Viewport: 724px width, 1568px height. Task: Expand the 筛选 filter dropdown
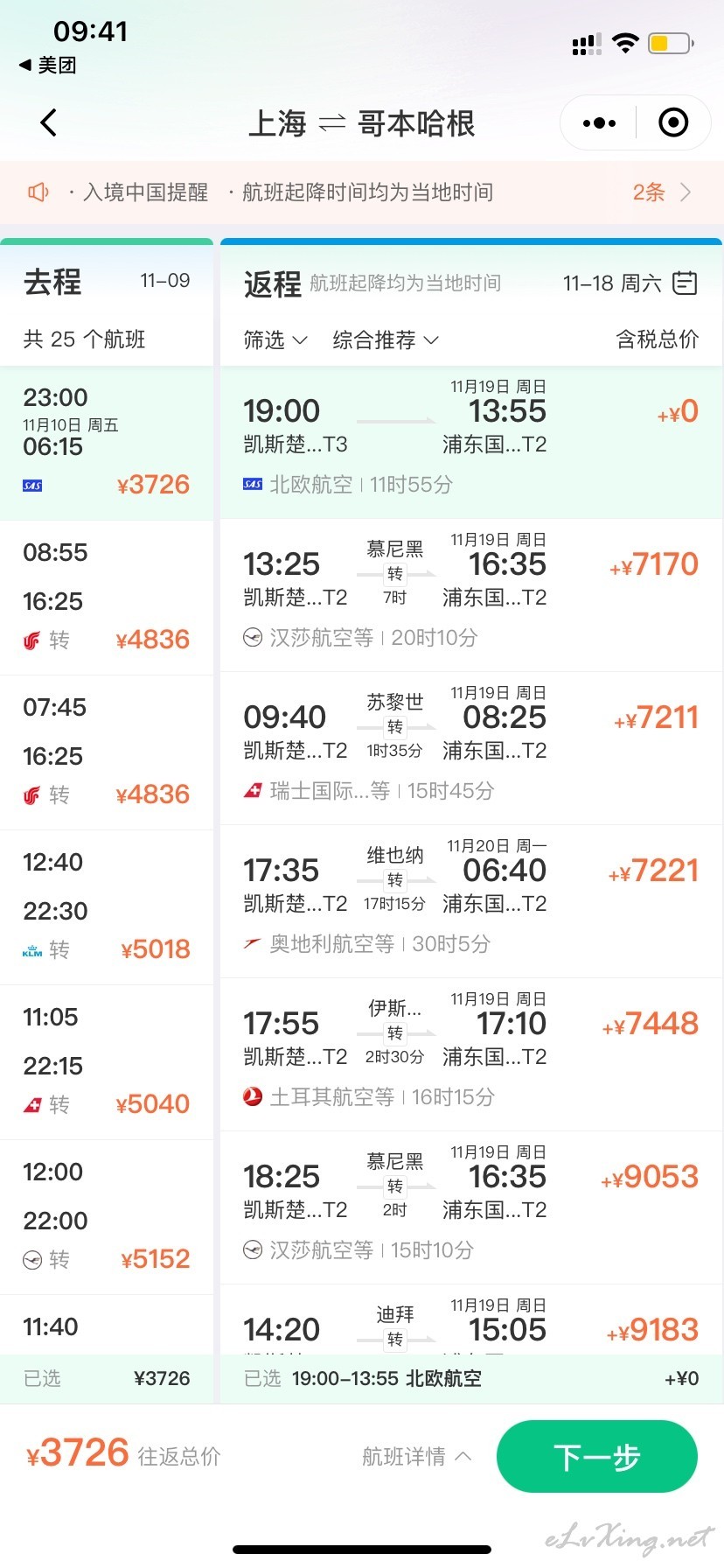tap(275, 339)
